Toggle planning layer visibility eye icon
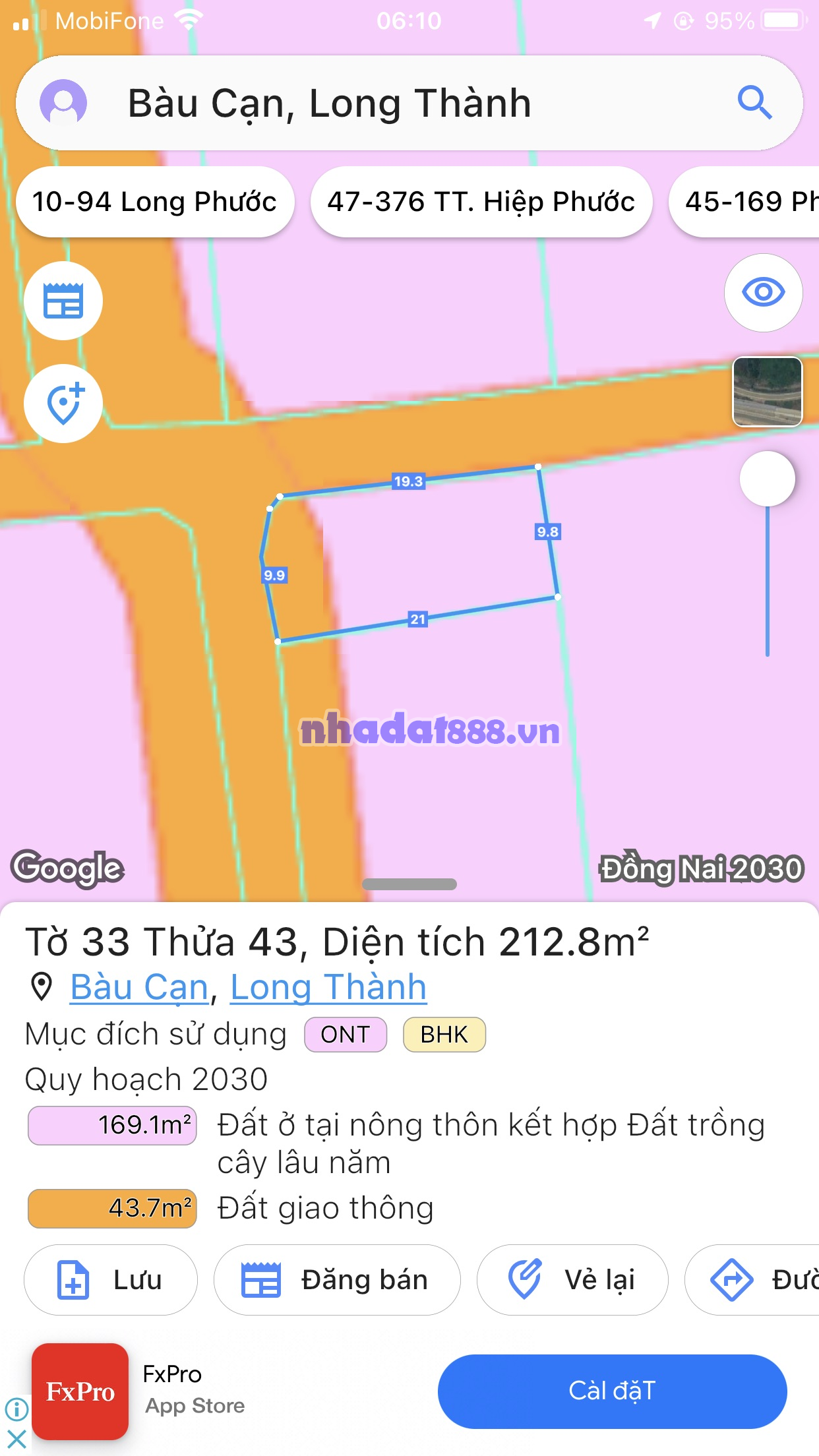Image resolution: width=819 pixels, height=1456 pixels. pyautogui.click(x=763, y=292)
